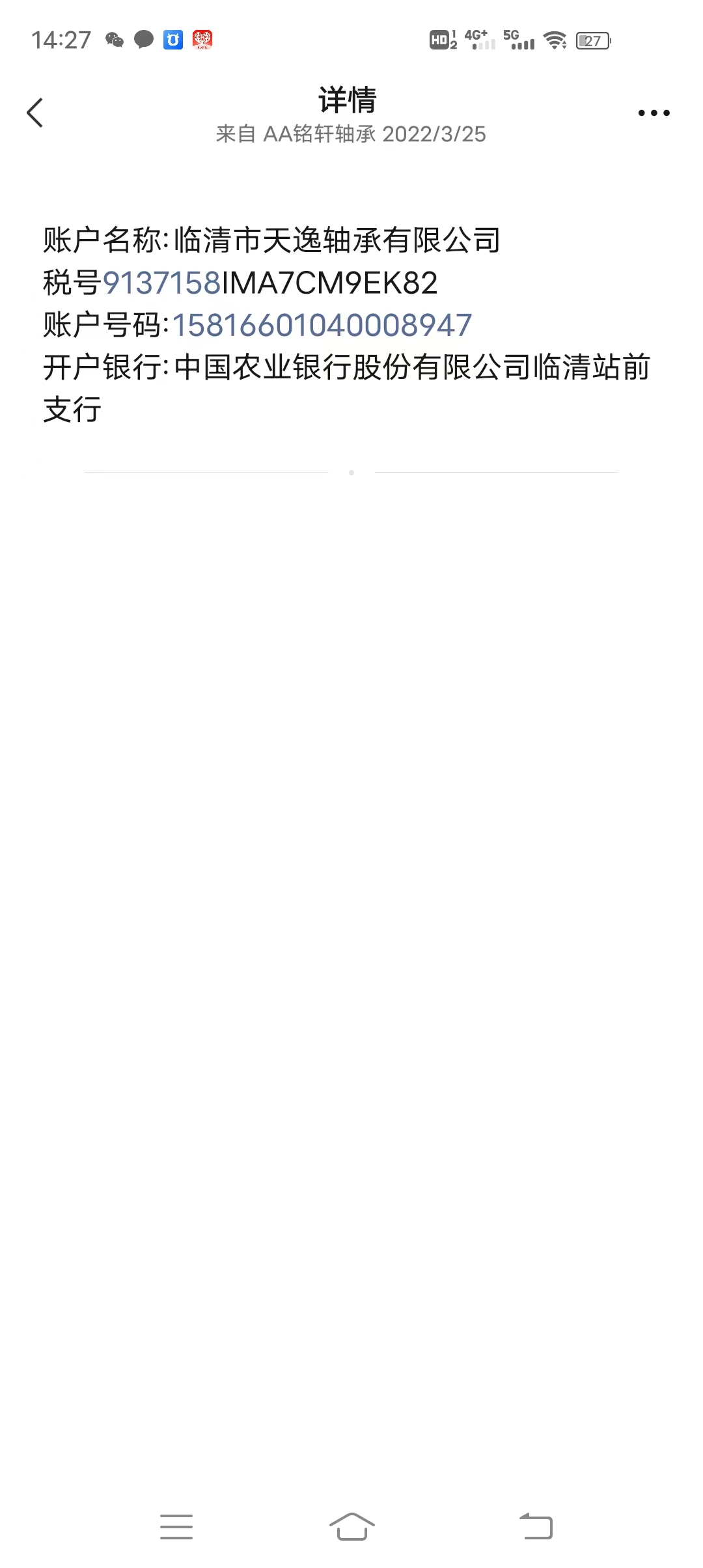Open recent apps from the navigation bar
703x1568 pixels.
(x=176, y=1527)
